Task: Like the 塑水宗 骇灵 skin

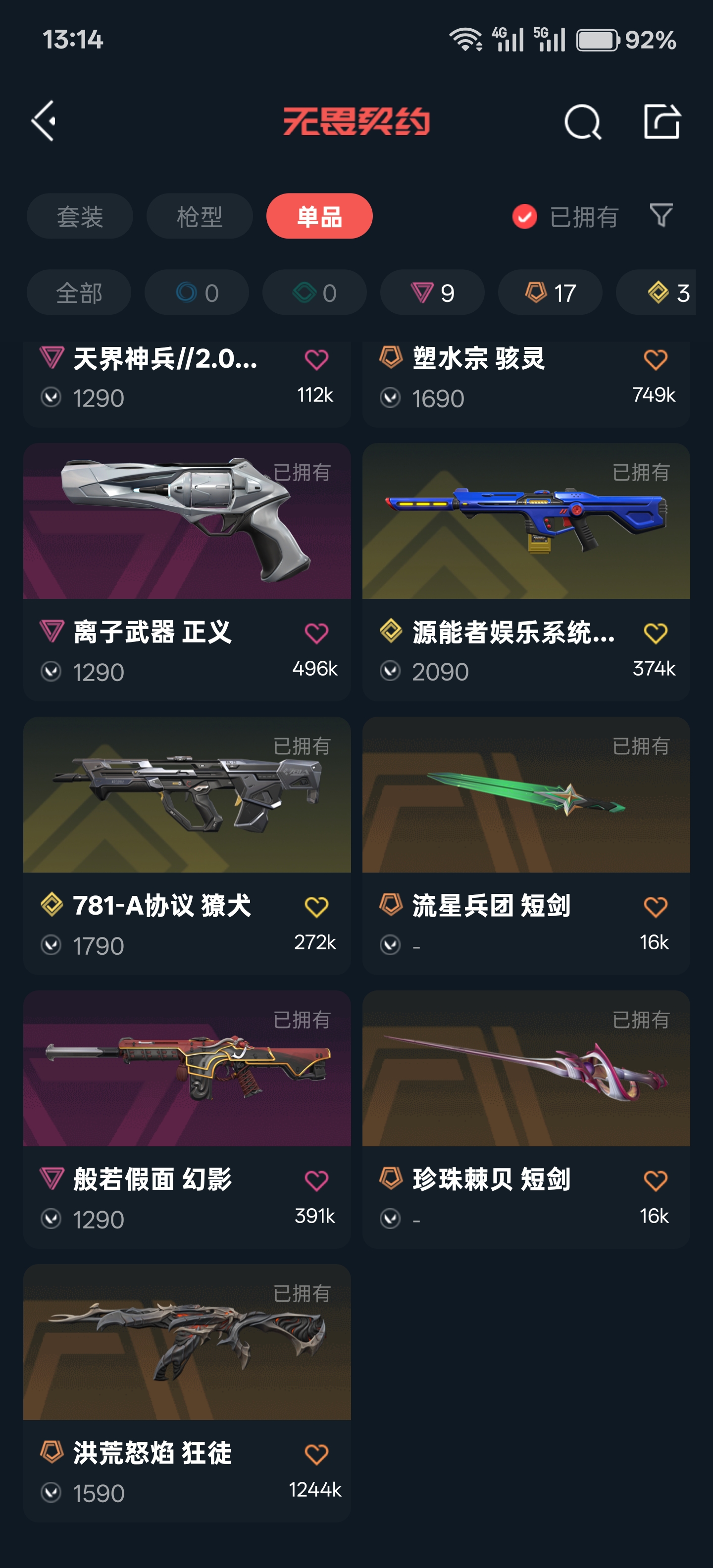Action: (x=655, y=360)
